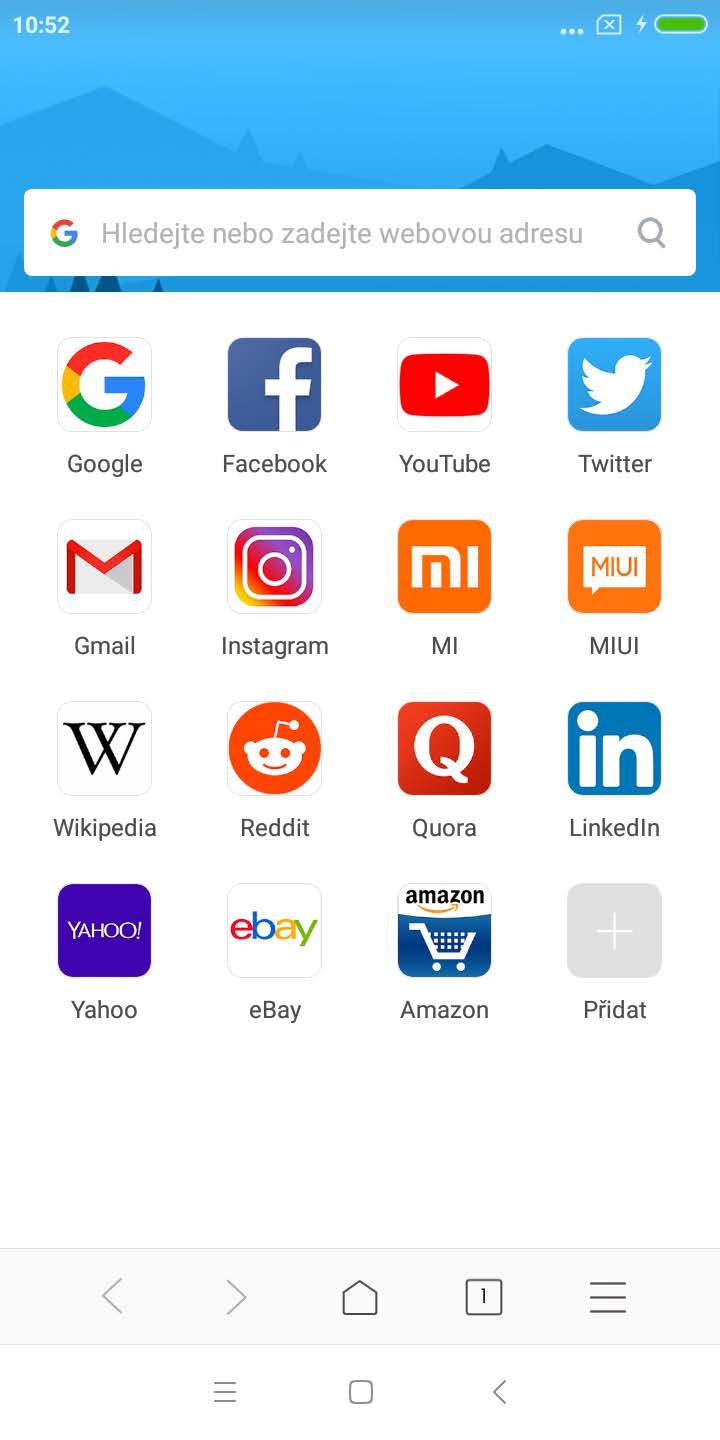Go to the Instagram shortcut
The width and height of the screenshot is (720, 1440).
(274, 567)
